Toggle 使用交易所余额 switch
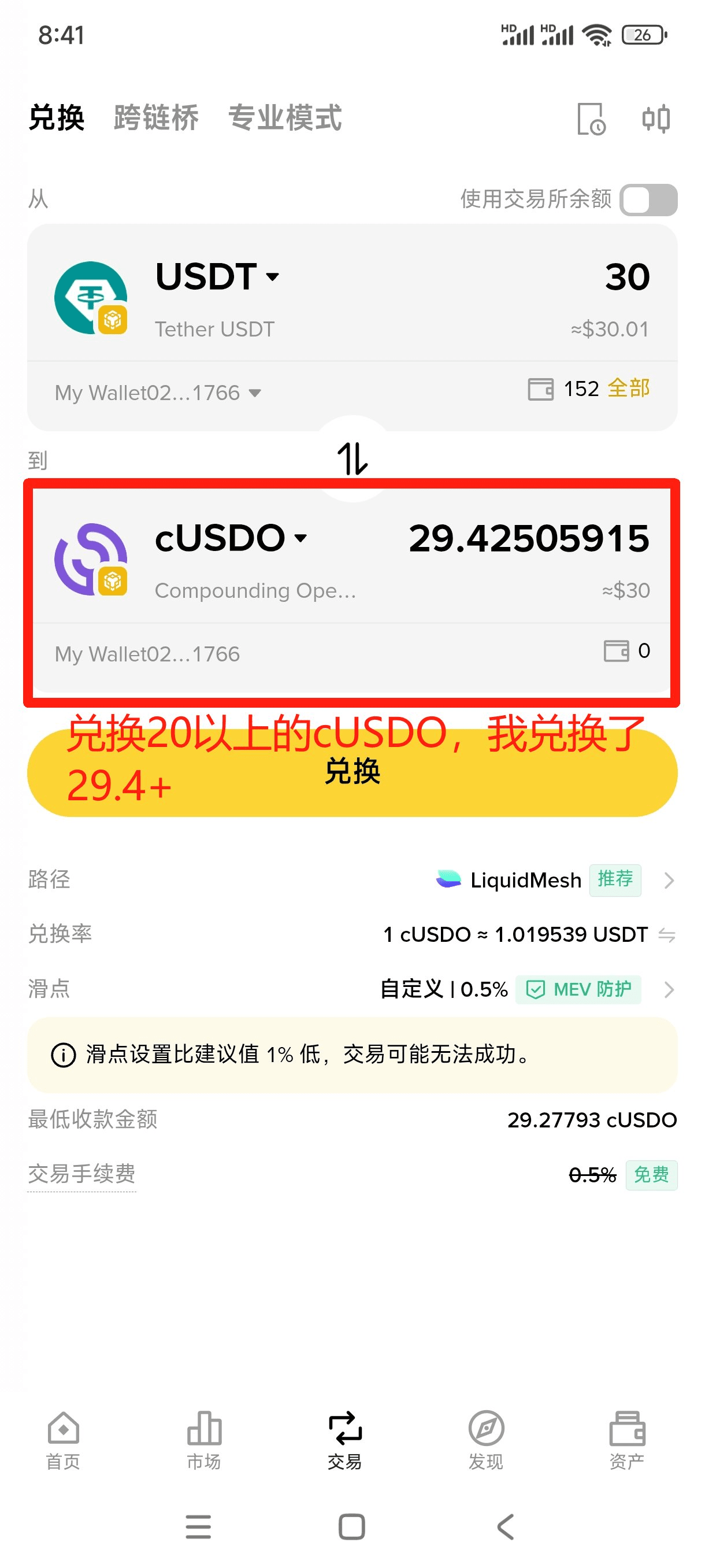This screenshot has height=1568, width=705. pyautogui.click(x=648, y=199)
